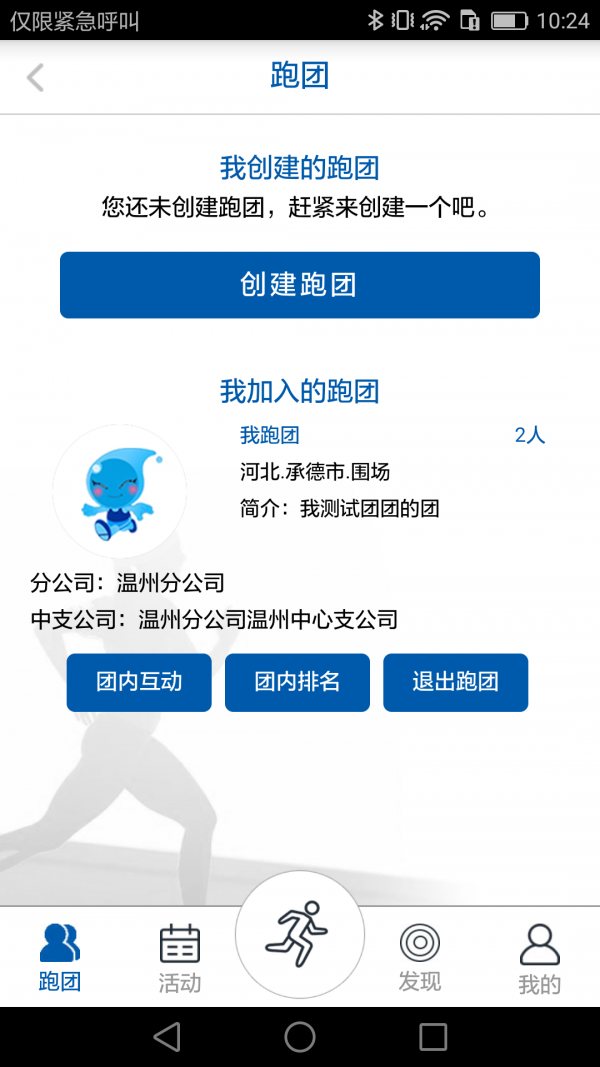The width and height of the screenshot is (600, 1067).
Task: Switch to the 发现 tab
Action: 420,958
